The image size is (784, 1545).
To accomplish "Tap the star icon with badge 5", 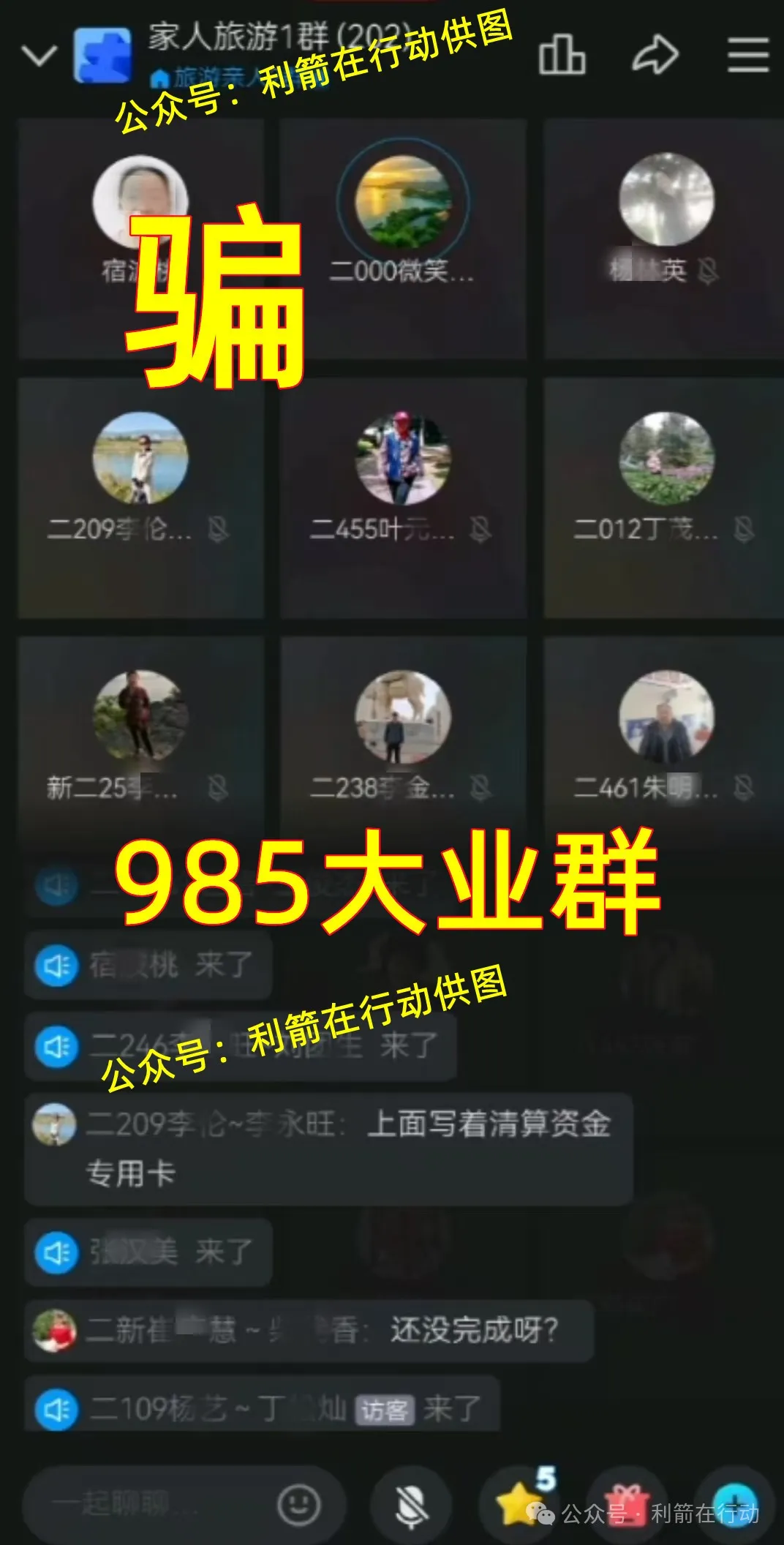I will click(x=521, y=1501).
